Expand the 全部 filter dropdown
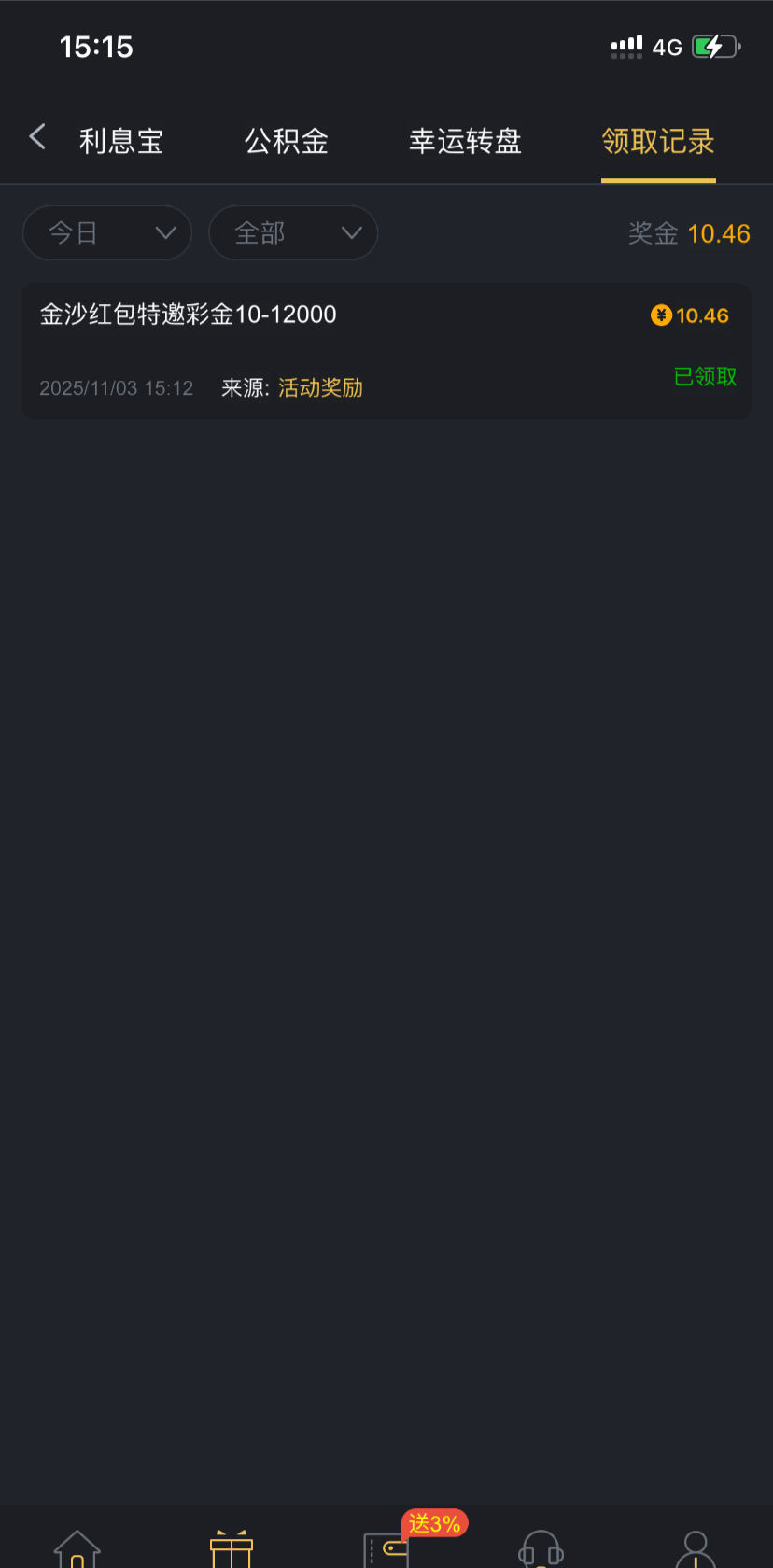 (x=293, y=232)
